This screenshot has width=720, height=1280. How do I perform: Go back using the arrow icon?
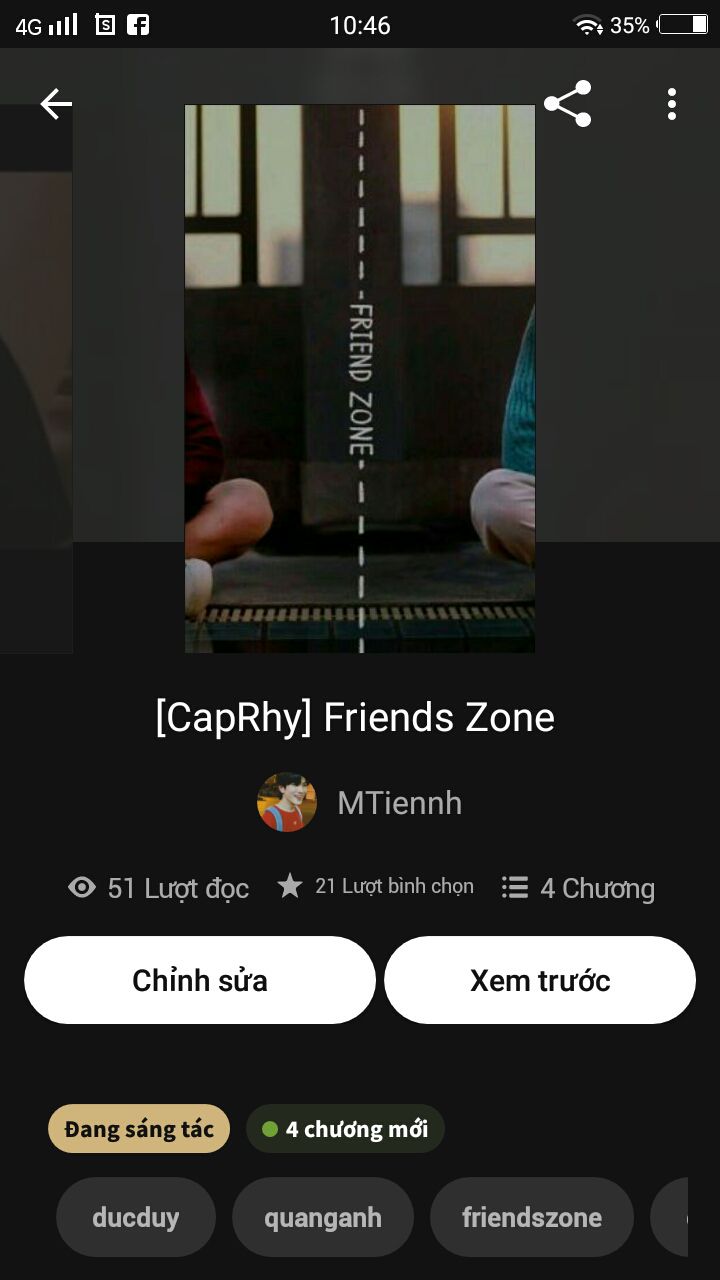pos(56,103)
